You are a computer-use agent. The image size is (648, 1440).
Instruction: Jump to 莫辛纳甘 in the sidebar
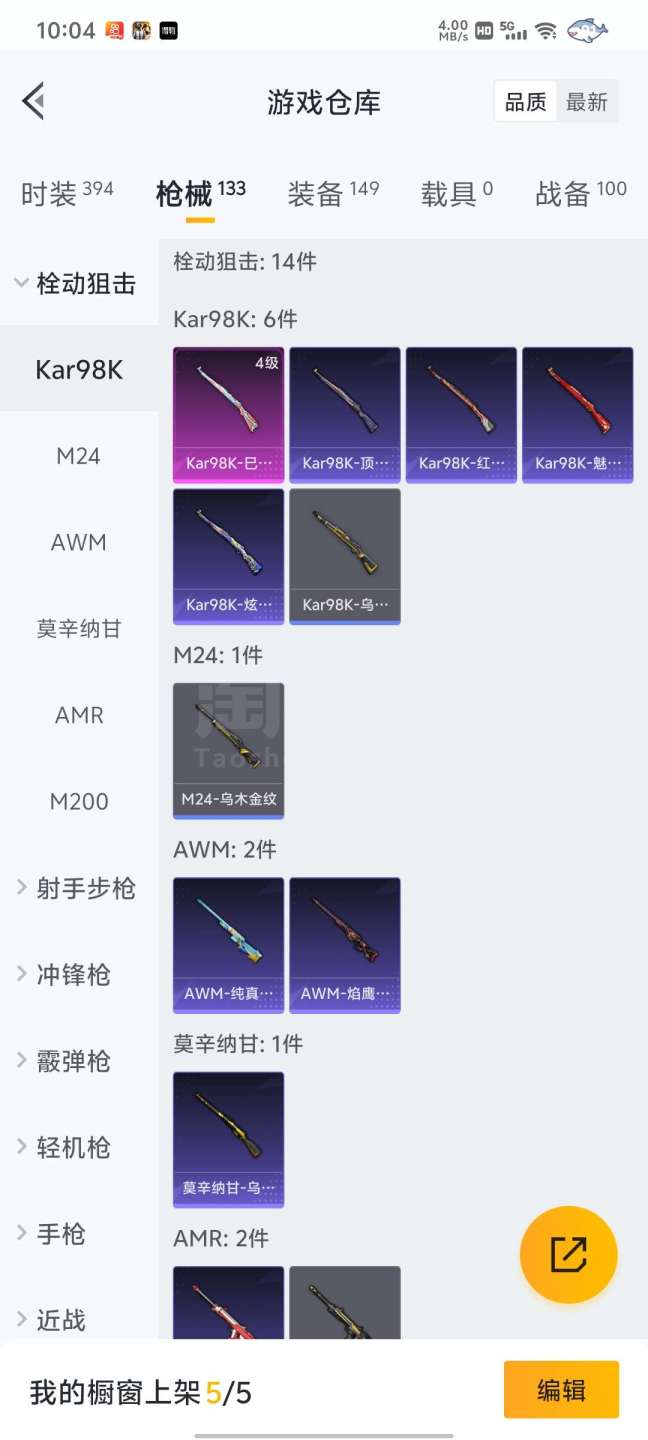(79, 629)
